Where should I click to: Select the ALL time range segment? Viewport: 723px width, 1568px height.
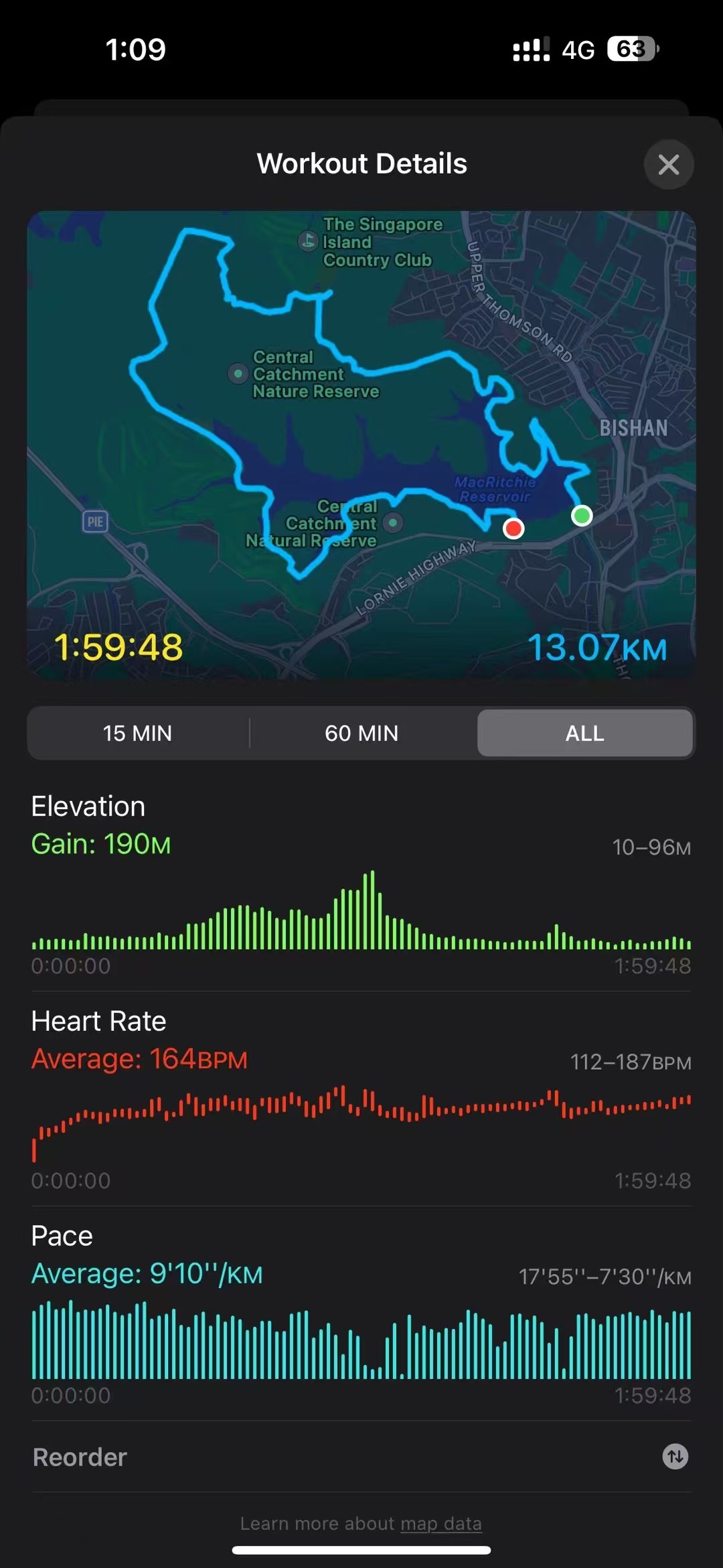coord(584,733)
